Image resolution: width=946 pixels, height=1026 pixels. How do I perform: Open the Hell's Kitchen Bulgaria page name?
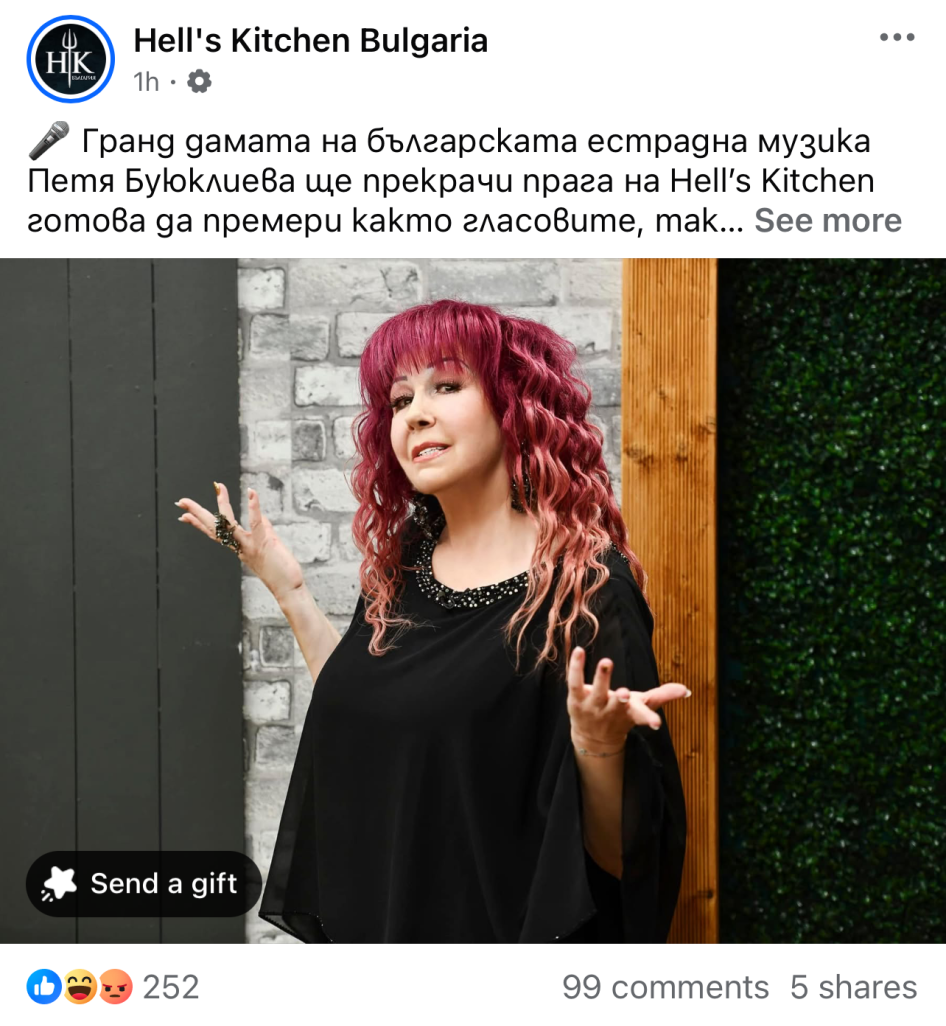(x=311, y=41)
